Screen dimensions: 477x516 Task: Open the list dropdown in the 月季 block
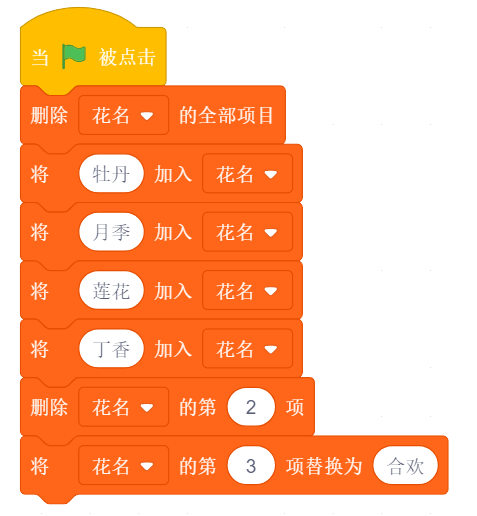coord(247,232)
